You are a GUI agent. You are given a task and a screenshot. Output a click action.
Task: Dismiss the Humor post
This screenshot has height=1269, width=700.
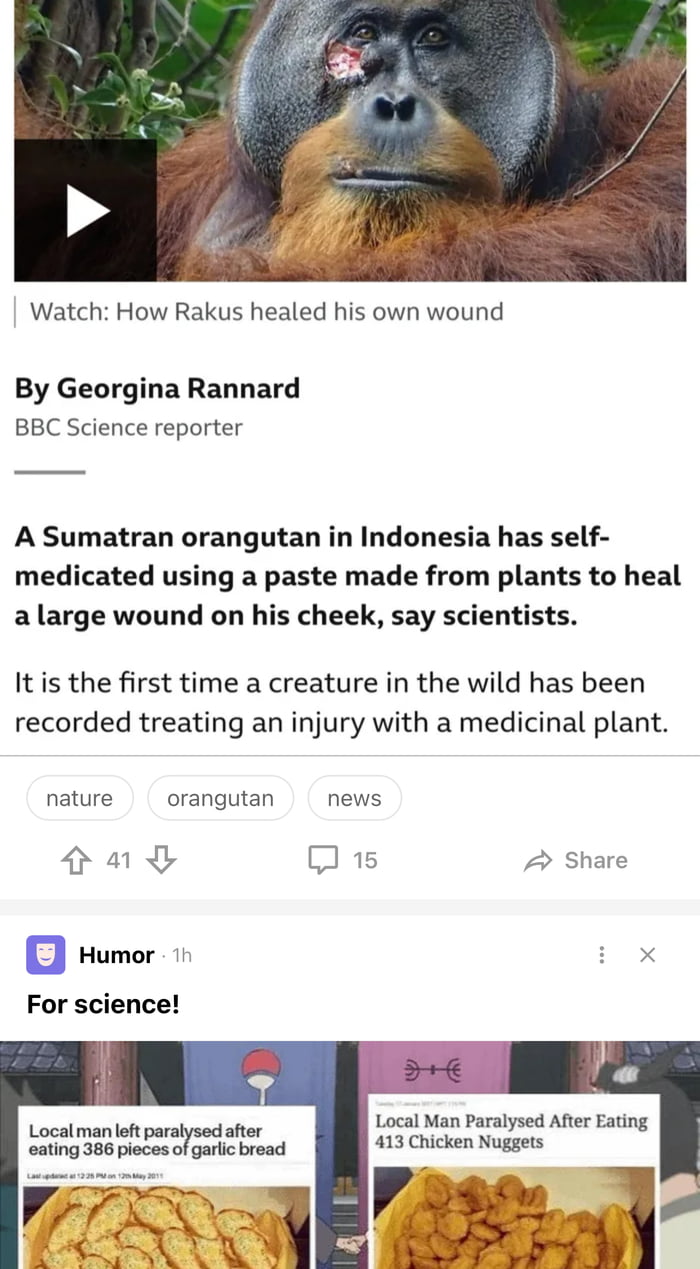pos(647,955)
